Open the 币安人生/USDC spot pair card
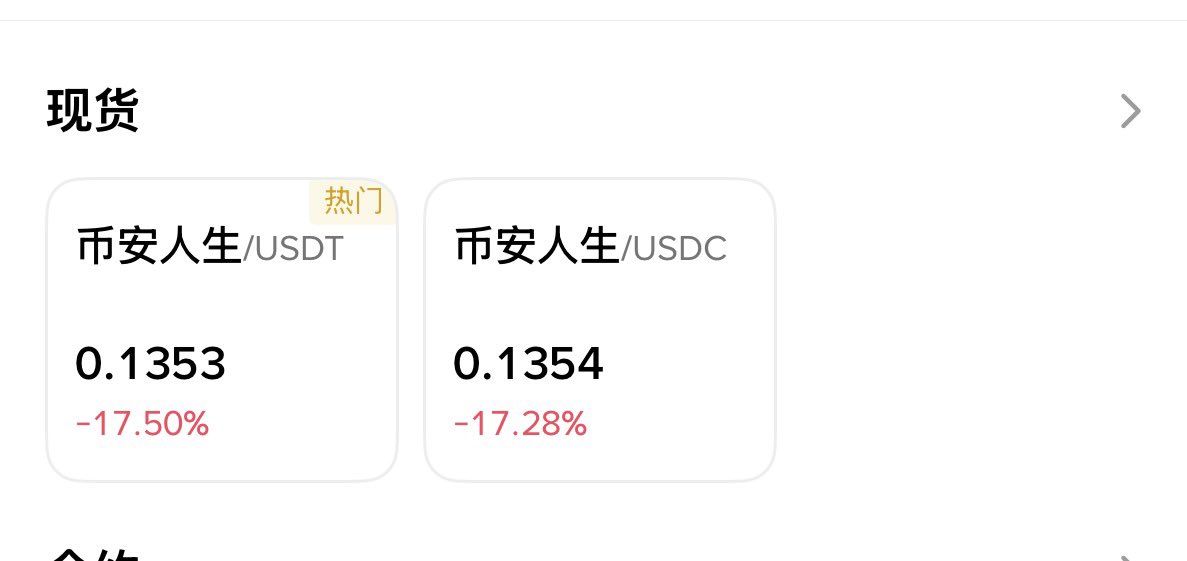The image size is (1187, 561). 599,330
